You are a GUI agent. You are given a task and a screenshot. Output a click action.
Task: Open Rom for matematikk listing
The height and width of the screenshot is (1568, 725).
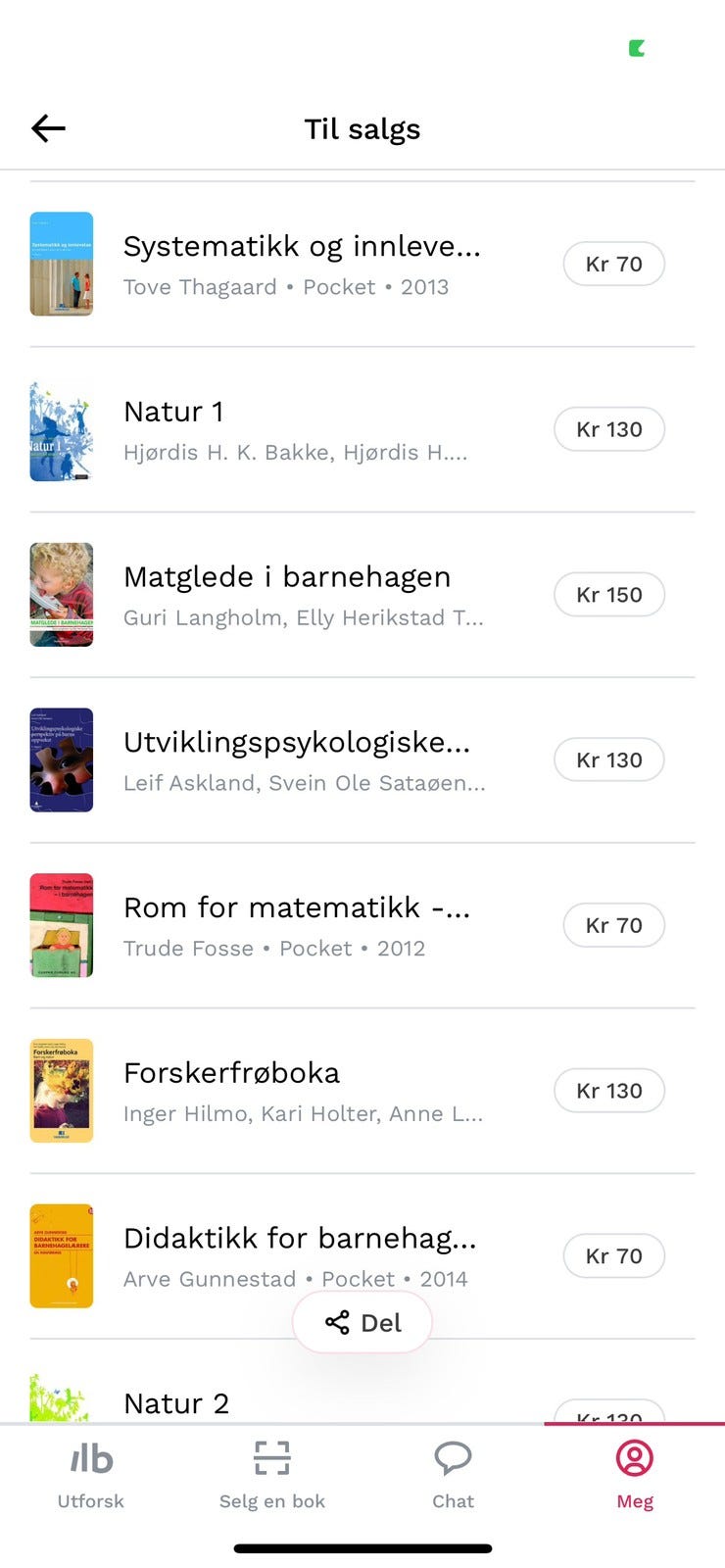click(362, 925)
